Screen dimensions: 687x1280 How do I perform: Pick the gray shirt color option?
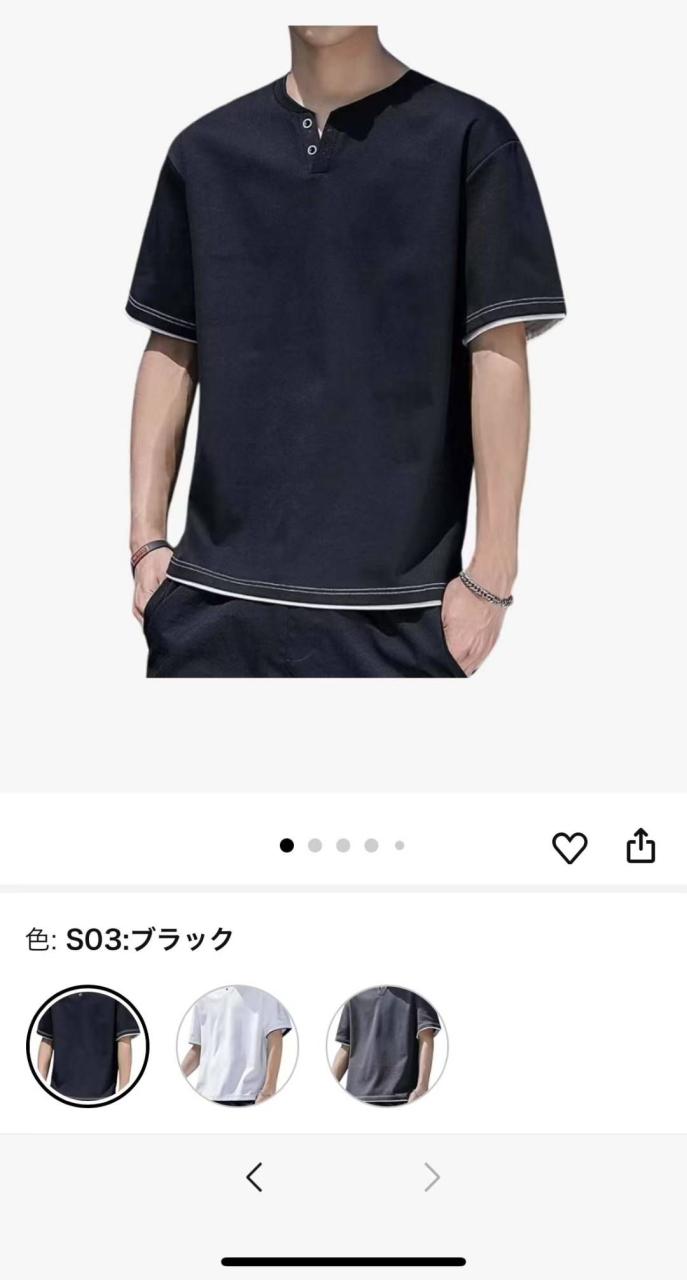[x=387, y=1046]
